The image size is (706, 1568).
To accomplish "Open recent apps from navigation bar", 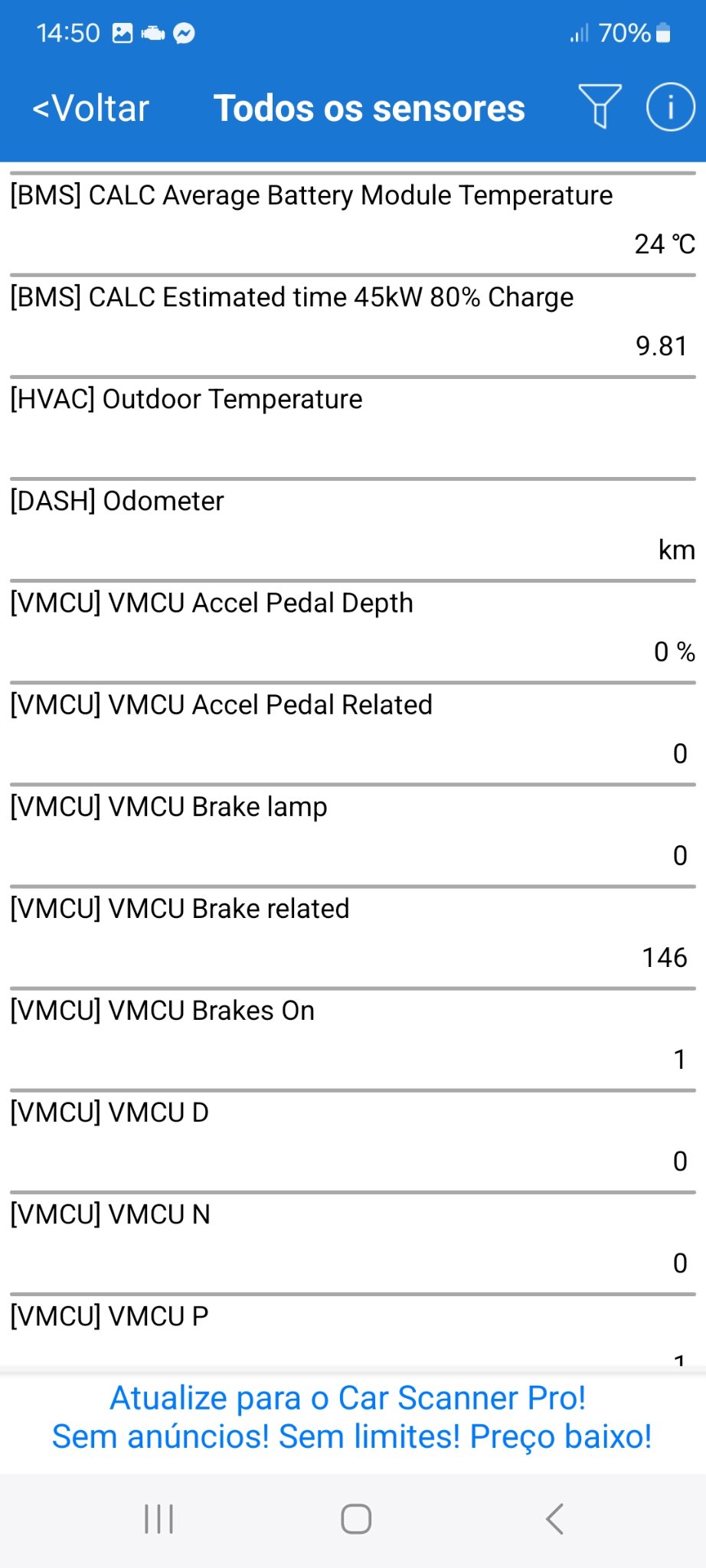I will 159,1519.
